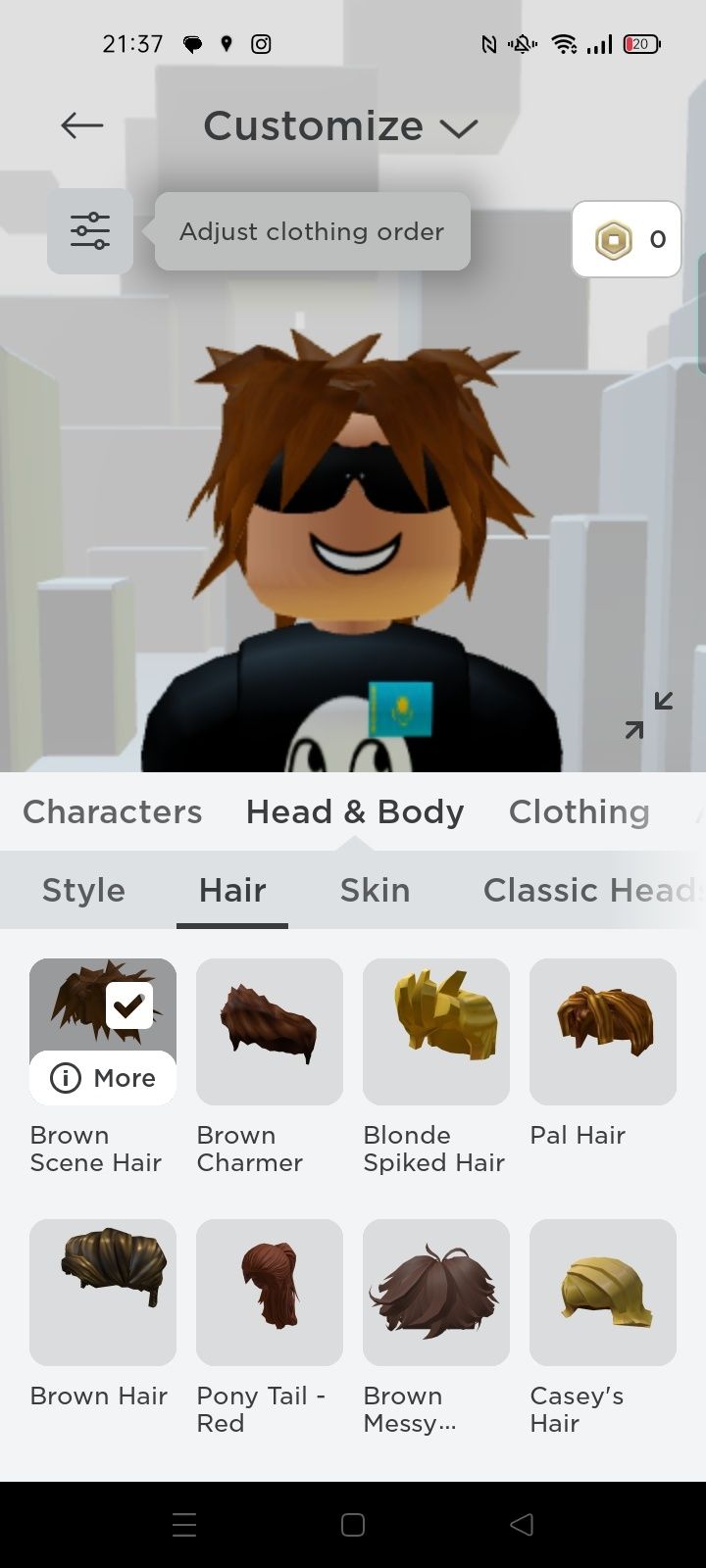Tap More on Brown Scene Hair
Image resolution: width=706 pixels, height=1568 pixels.
click(x=103, y=1078)
